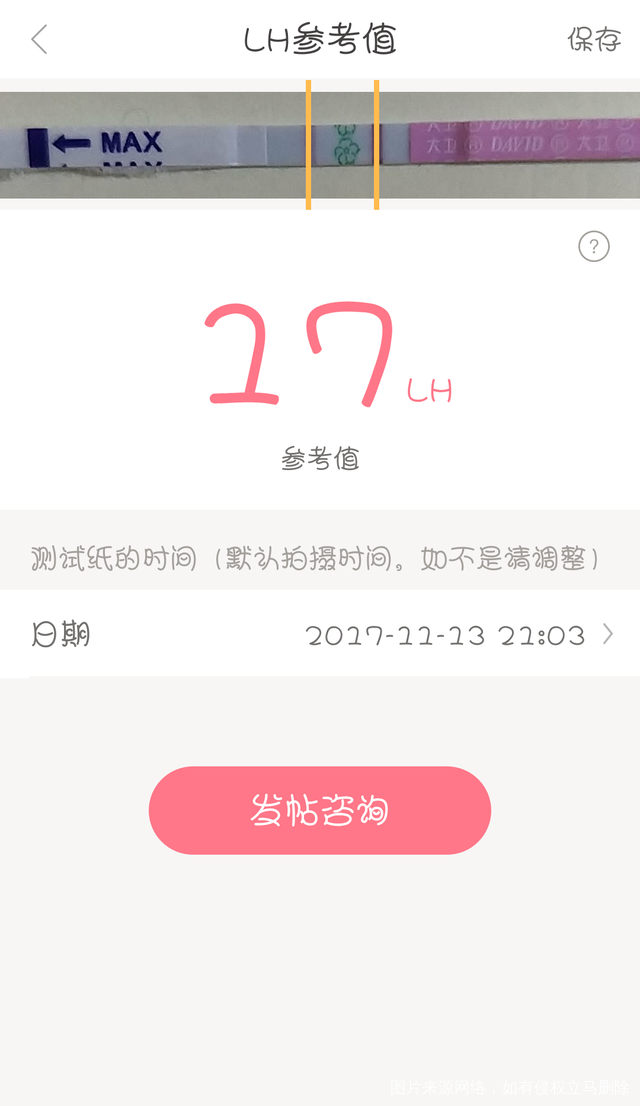
Task: Open the 日期 date and time row
Action: pyautogui.click(x=320, y=634)
